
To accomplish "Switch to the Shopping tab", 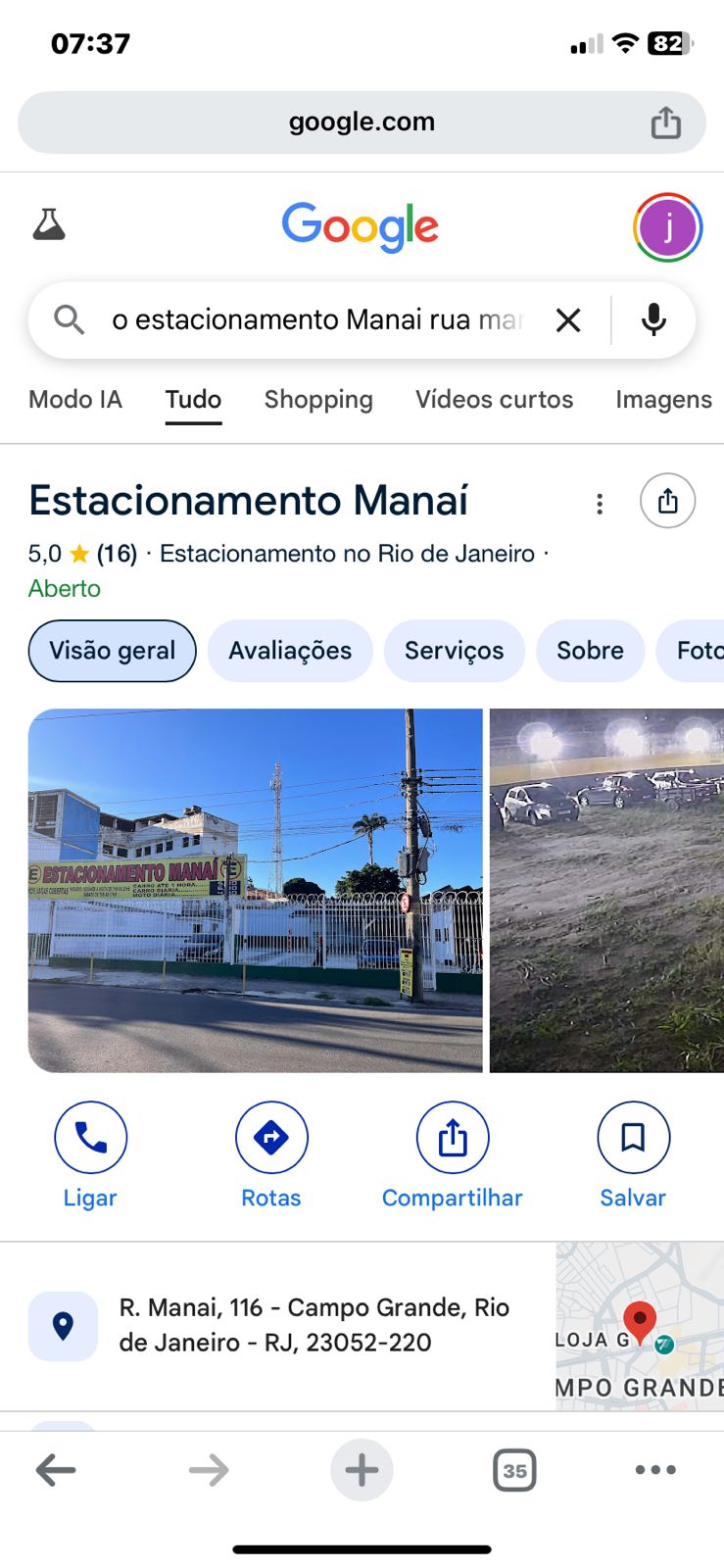I will pyautogui.click(x=318, y=400).
